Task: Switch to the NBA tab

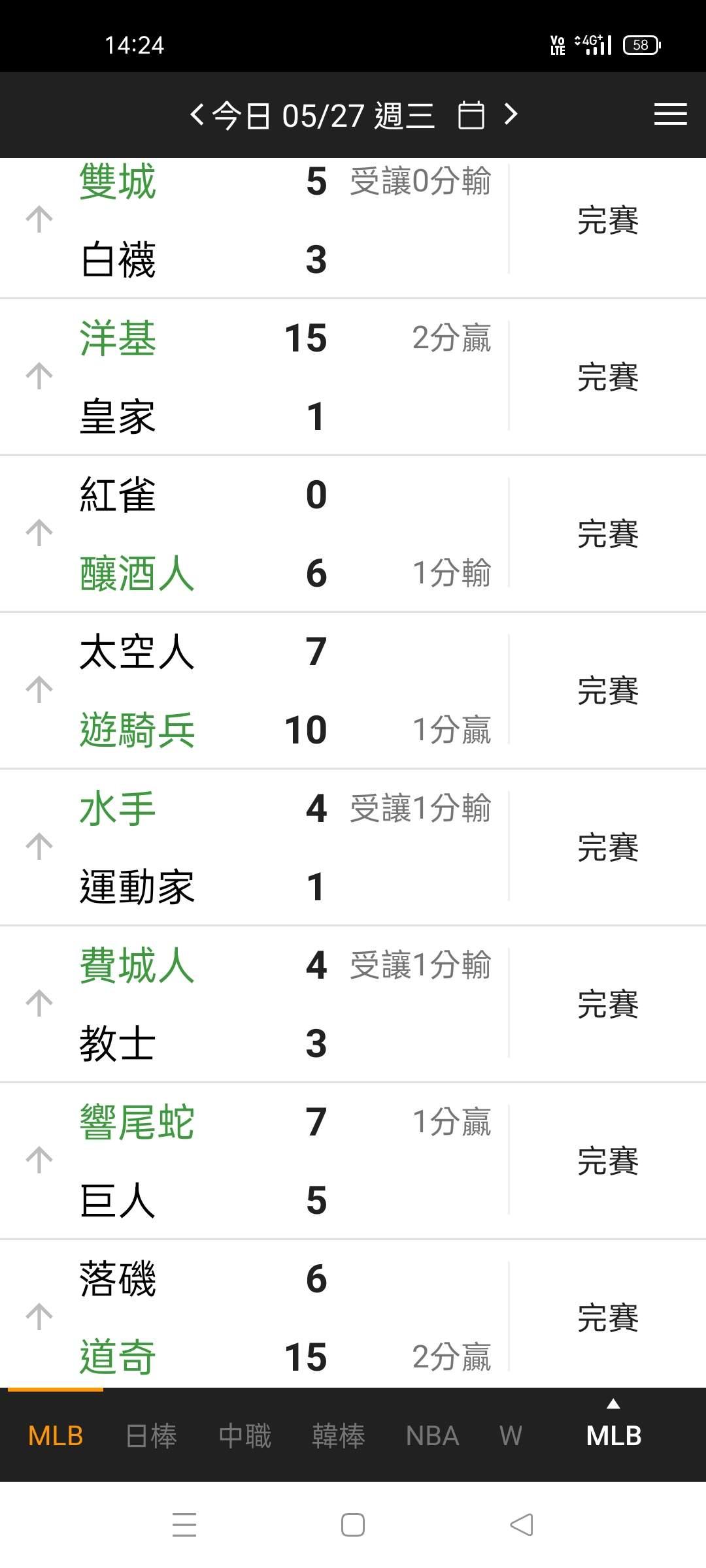Action: coord(432,1435)
